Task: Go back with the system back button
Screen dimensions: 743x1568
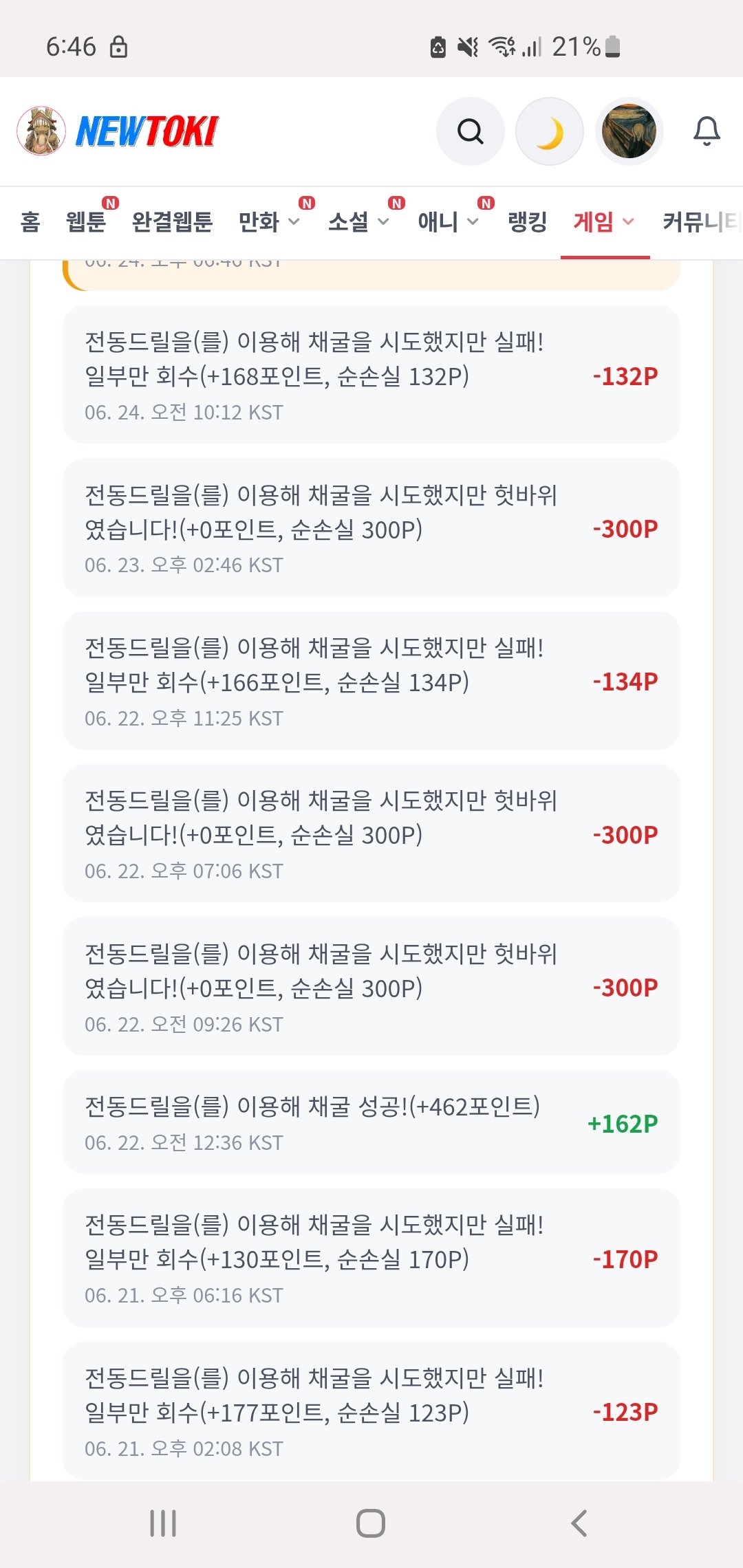Action: click(579, 1523)
